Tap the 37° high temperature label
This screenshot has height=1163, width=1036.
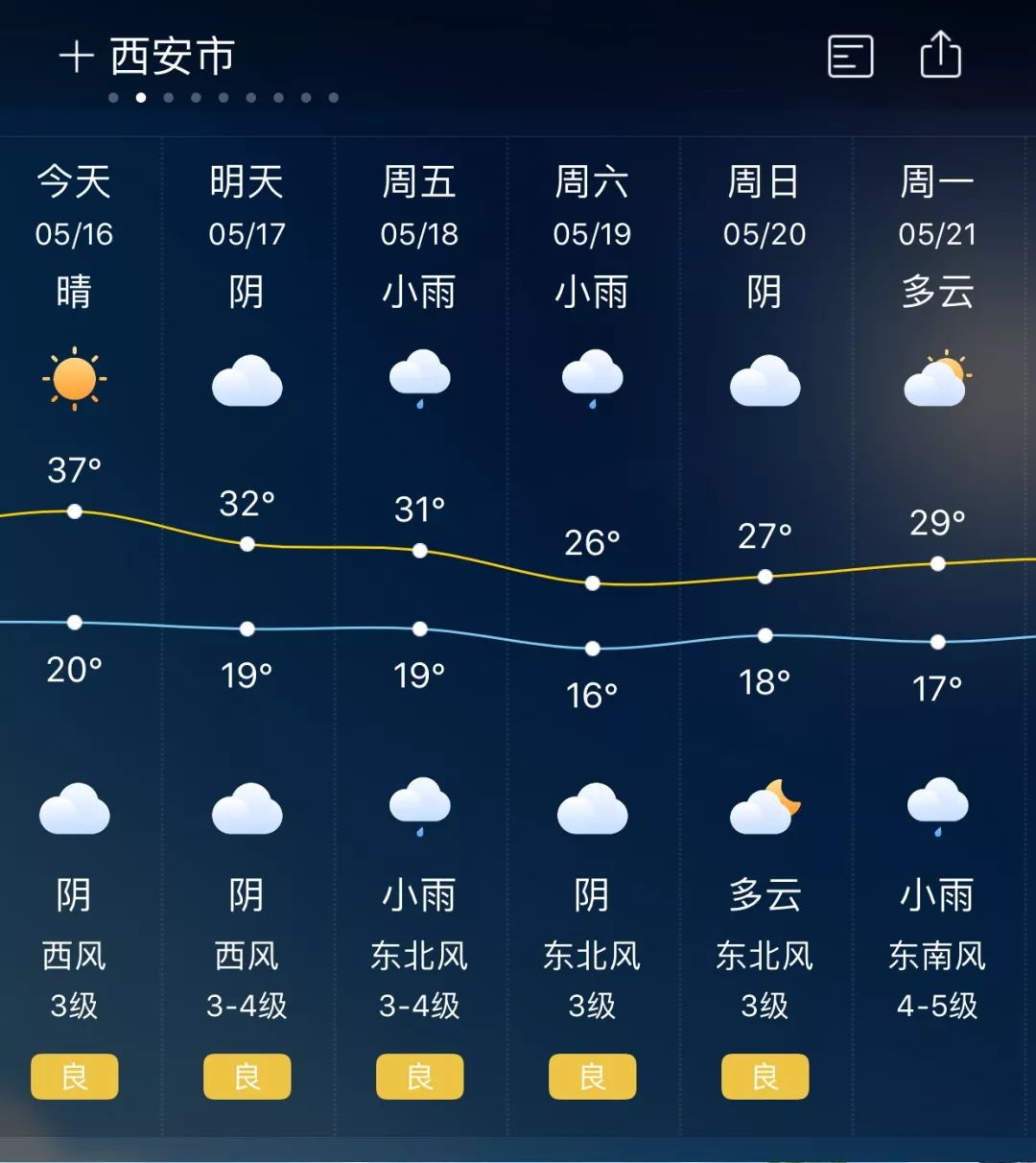74,469
